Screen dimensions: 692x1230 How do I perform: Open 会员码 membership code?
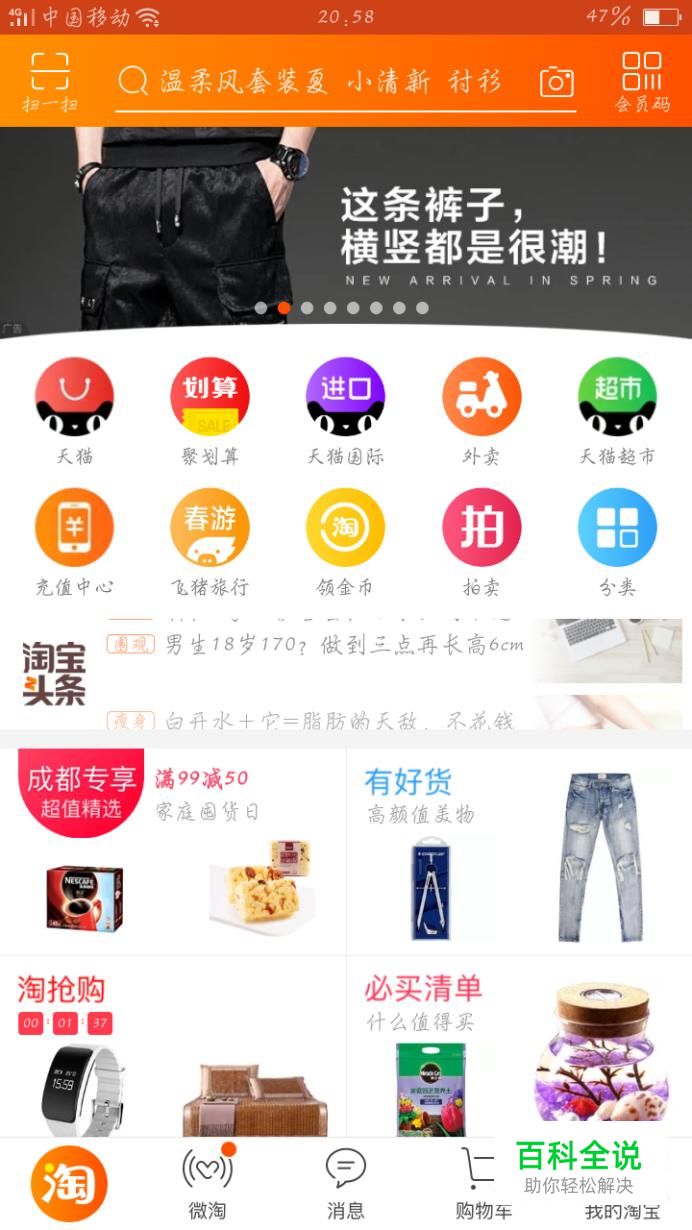click(641, 81)
